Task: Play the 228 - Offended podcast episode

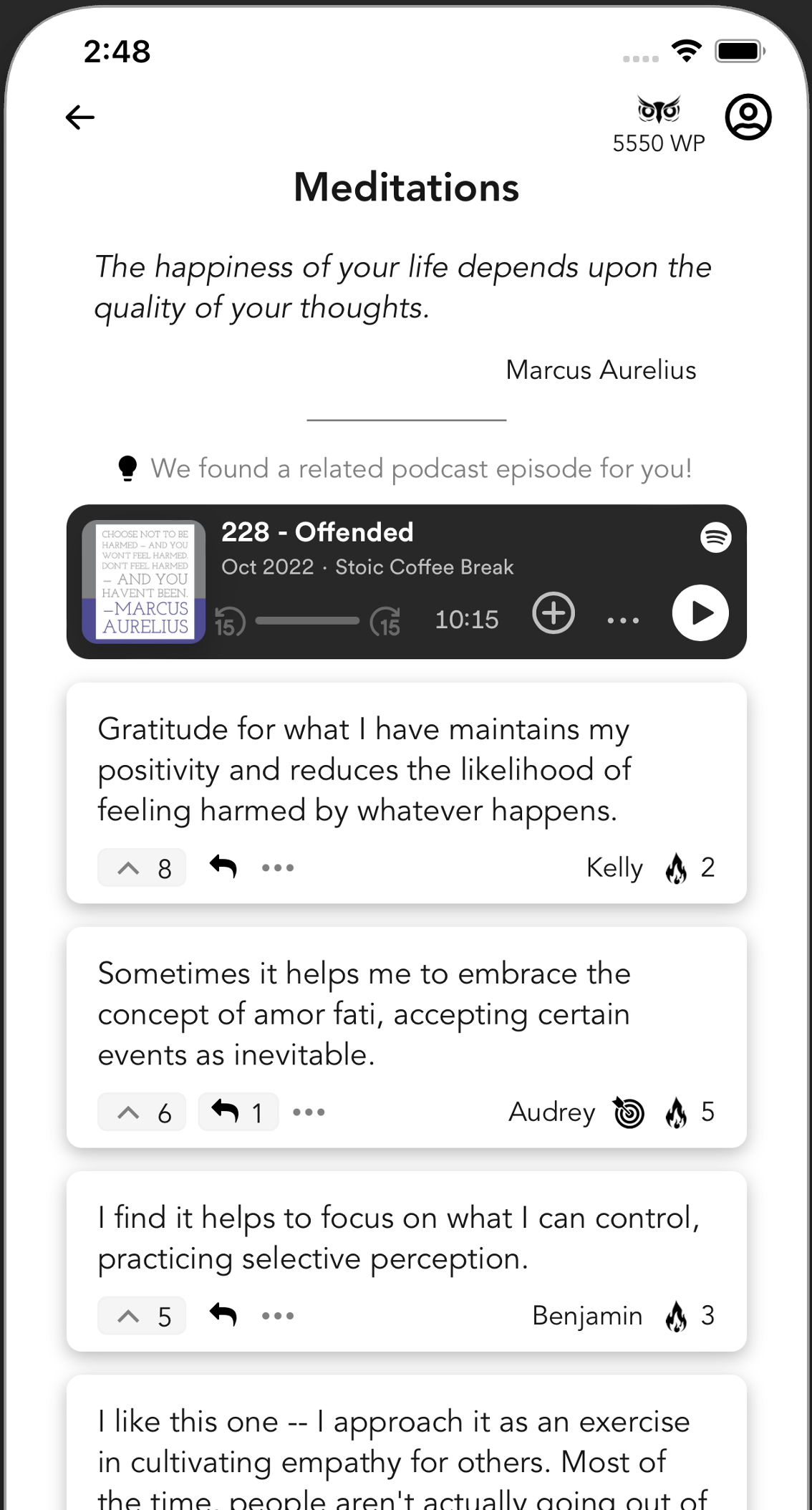Action: point(700,613)
